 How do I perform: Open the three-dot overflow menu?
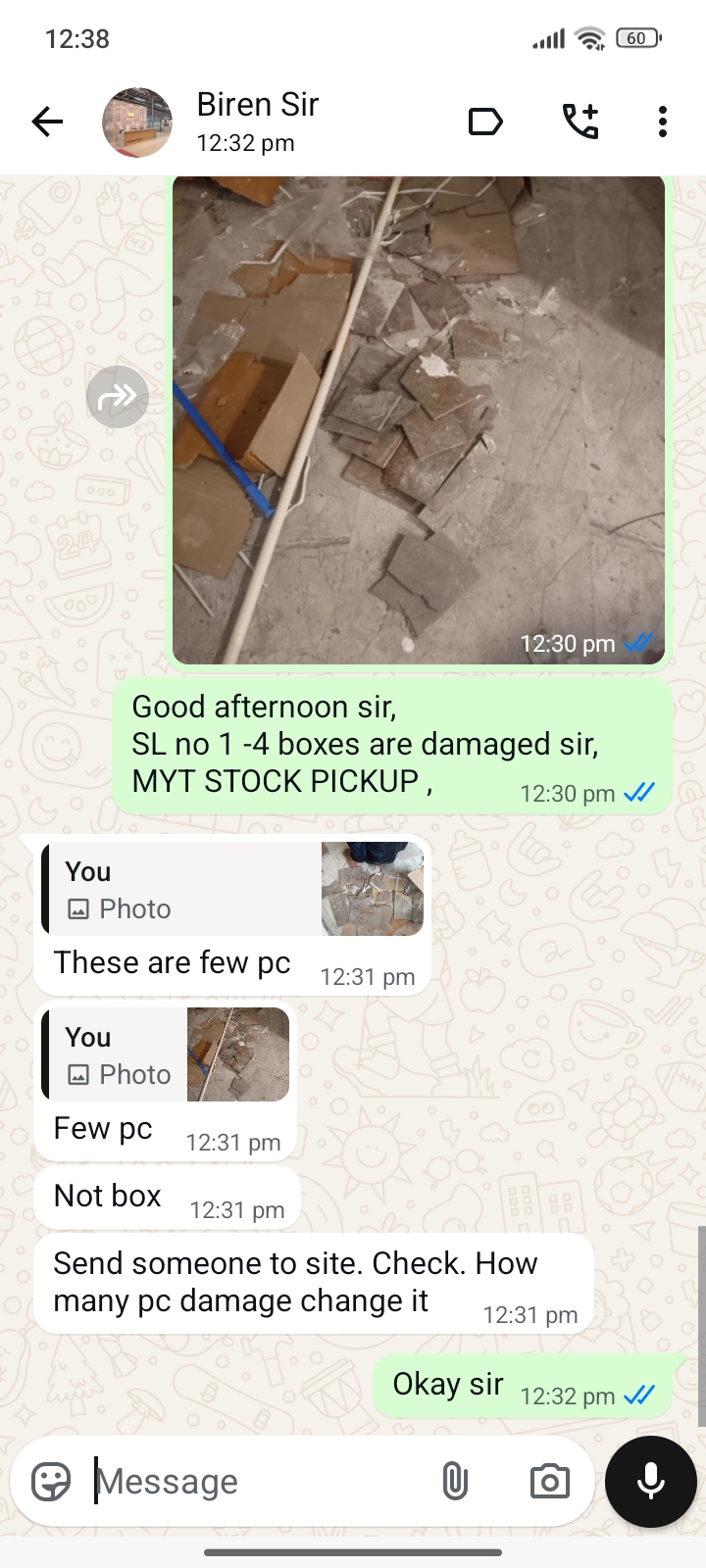(663, 122)
